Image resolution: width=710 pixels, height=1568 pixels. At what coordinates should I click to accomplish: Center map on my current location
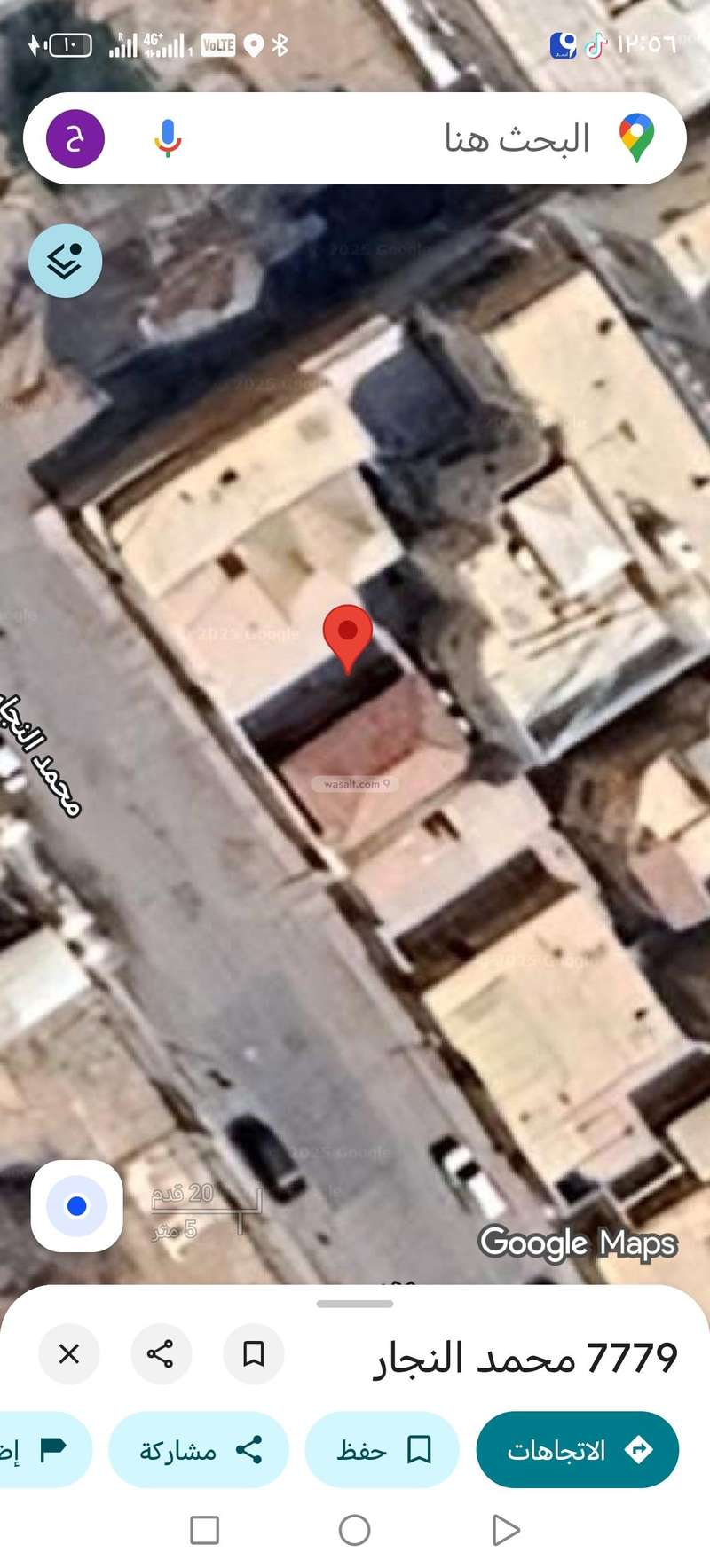click(x=77, y=1206)
